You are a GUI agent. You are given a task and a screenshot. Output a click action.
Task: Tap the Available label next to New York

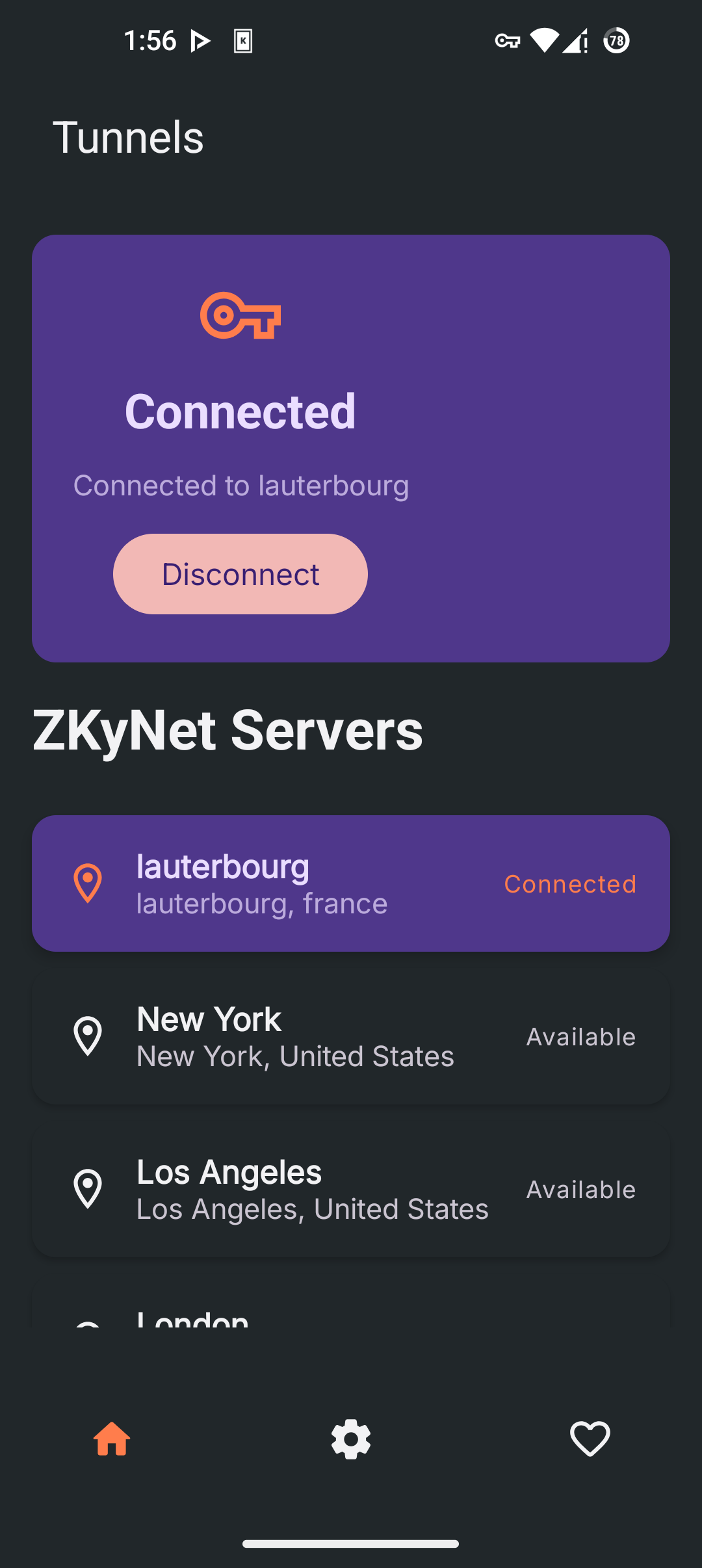tap(580, 1036)
